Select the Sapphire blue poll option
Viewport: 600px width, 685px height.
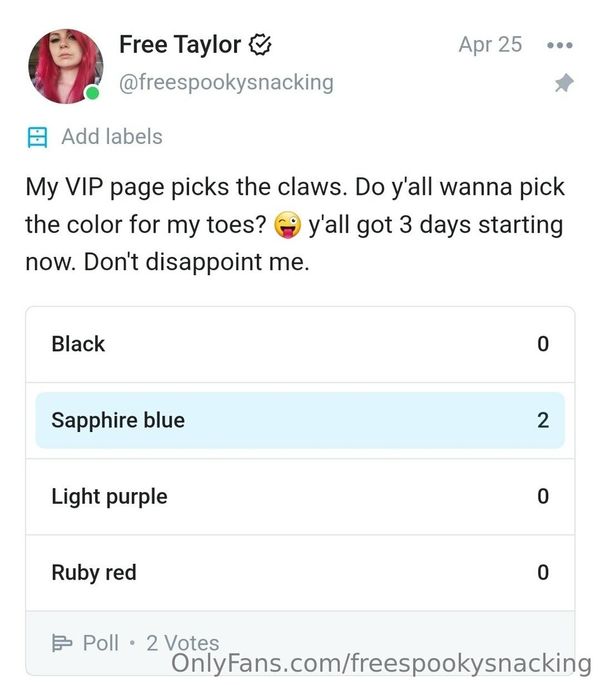click(x=300, y=420)
